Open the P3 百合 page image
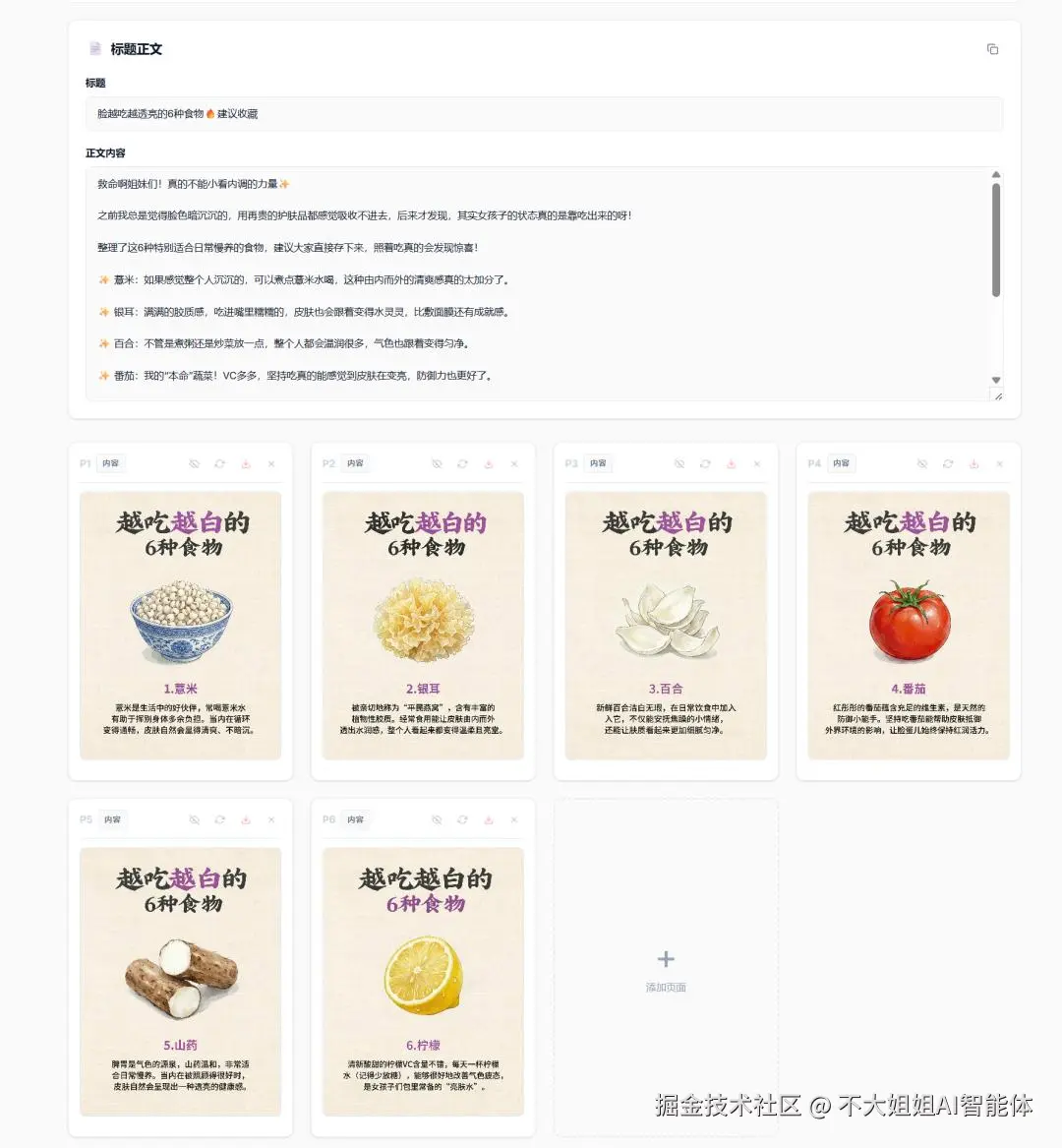1062x1148 pixels. (x=666, y=626)
